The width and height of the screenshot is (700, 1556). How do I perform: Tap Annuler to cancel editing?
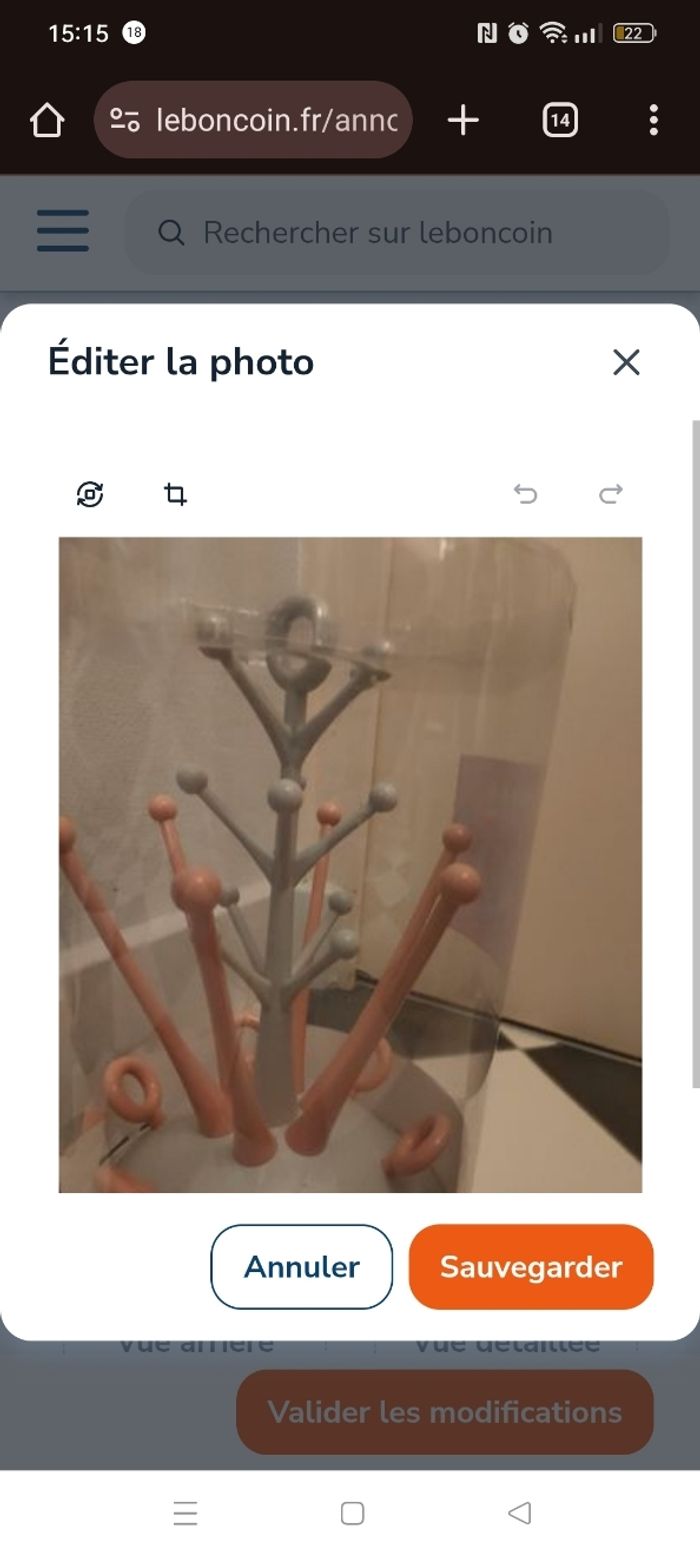(x=301, y=1266)
